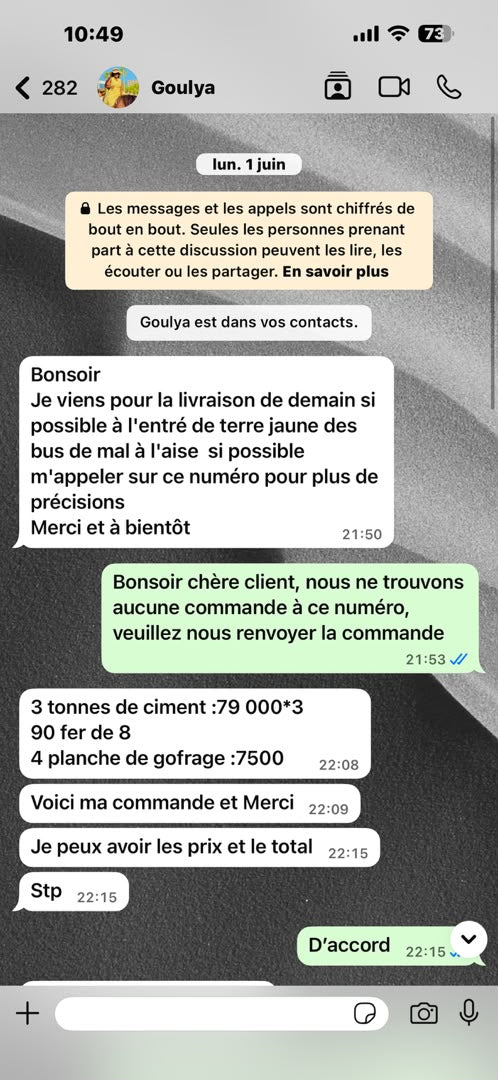Start a video call with Goulya
498x1080 pixels.
[394, 87]
